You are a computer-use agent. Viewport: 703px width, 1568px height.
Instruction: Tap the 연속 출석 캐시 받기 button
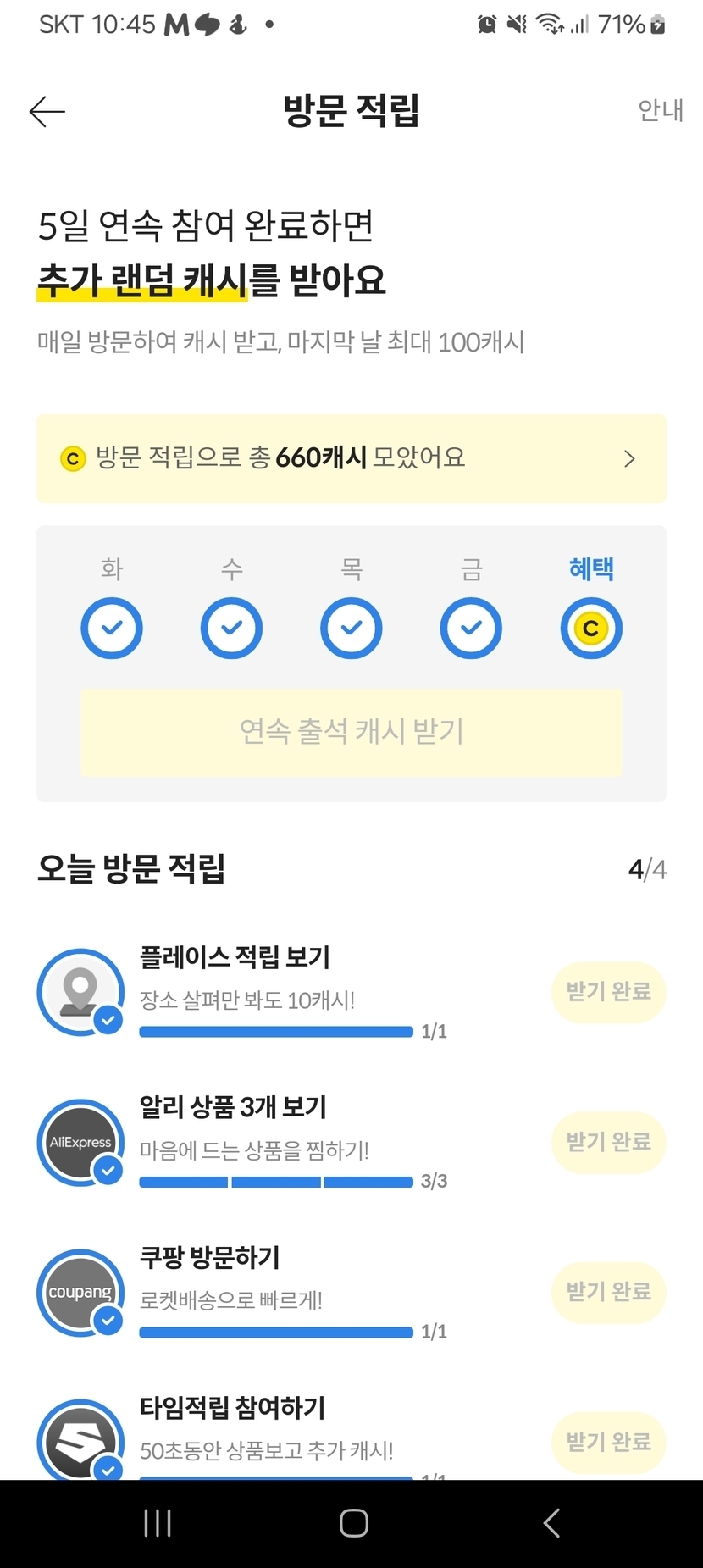click(351, 732)
